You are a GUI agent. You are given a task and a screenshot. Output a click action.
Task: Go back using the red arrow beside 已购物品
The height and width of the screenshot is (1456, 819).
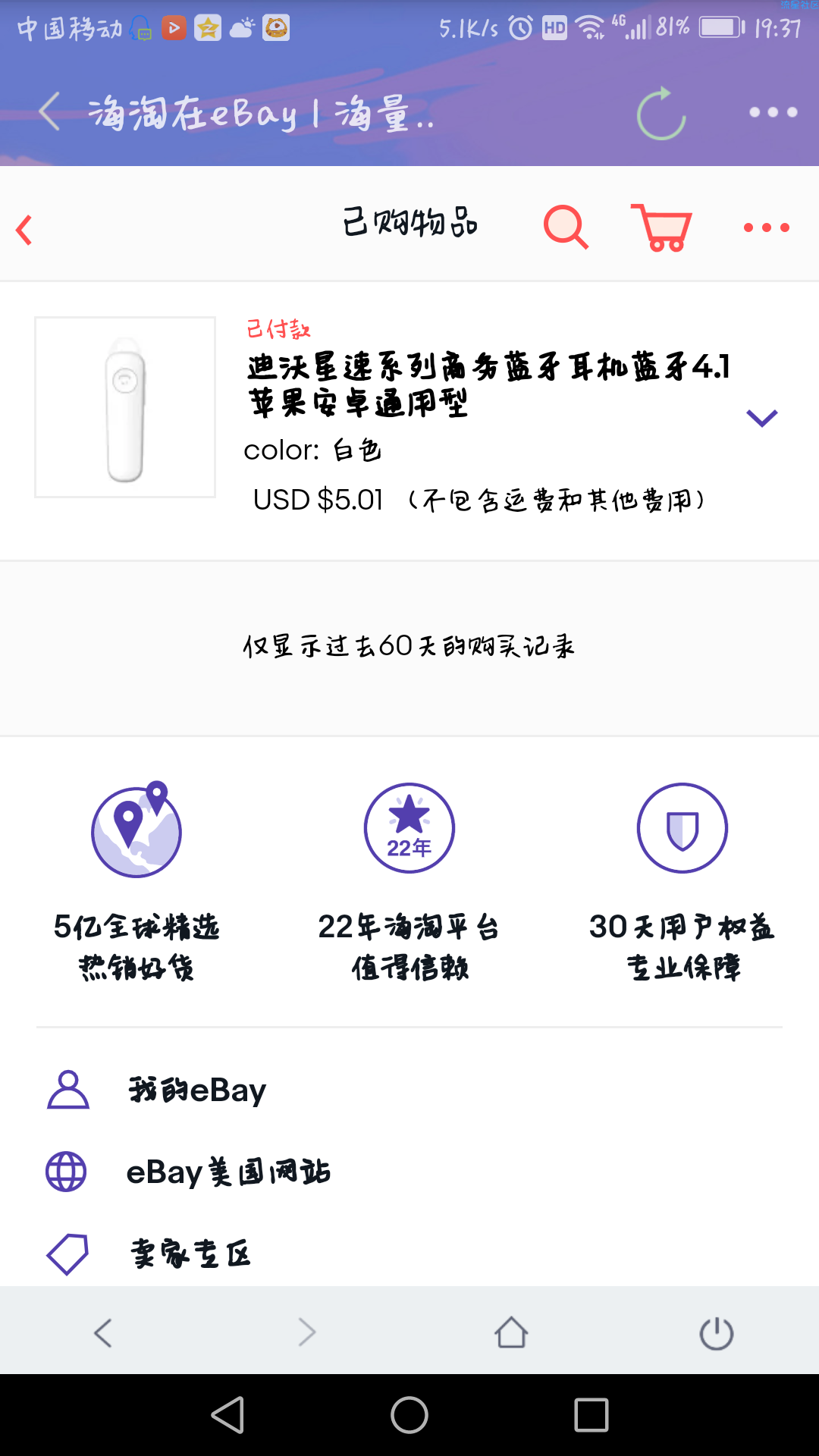[x=25, y=230]
